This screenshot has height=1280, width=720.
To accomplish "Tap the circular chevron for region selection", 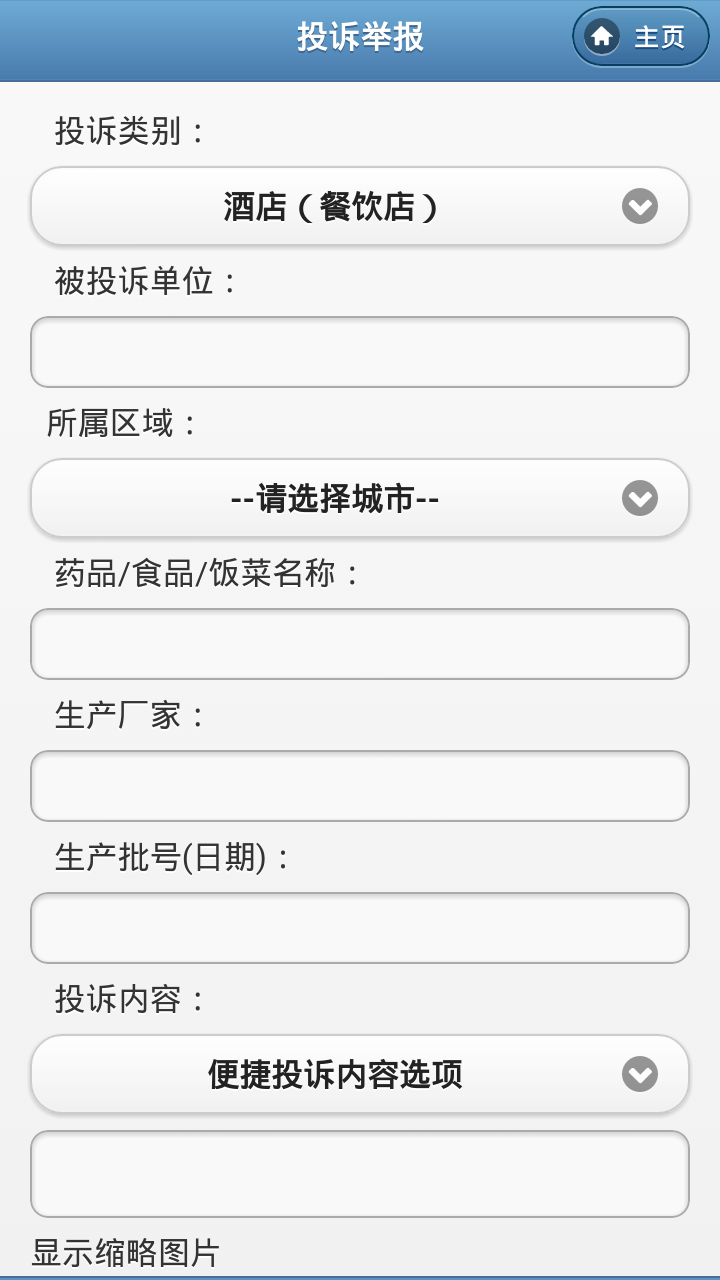I will 641,498.
